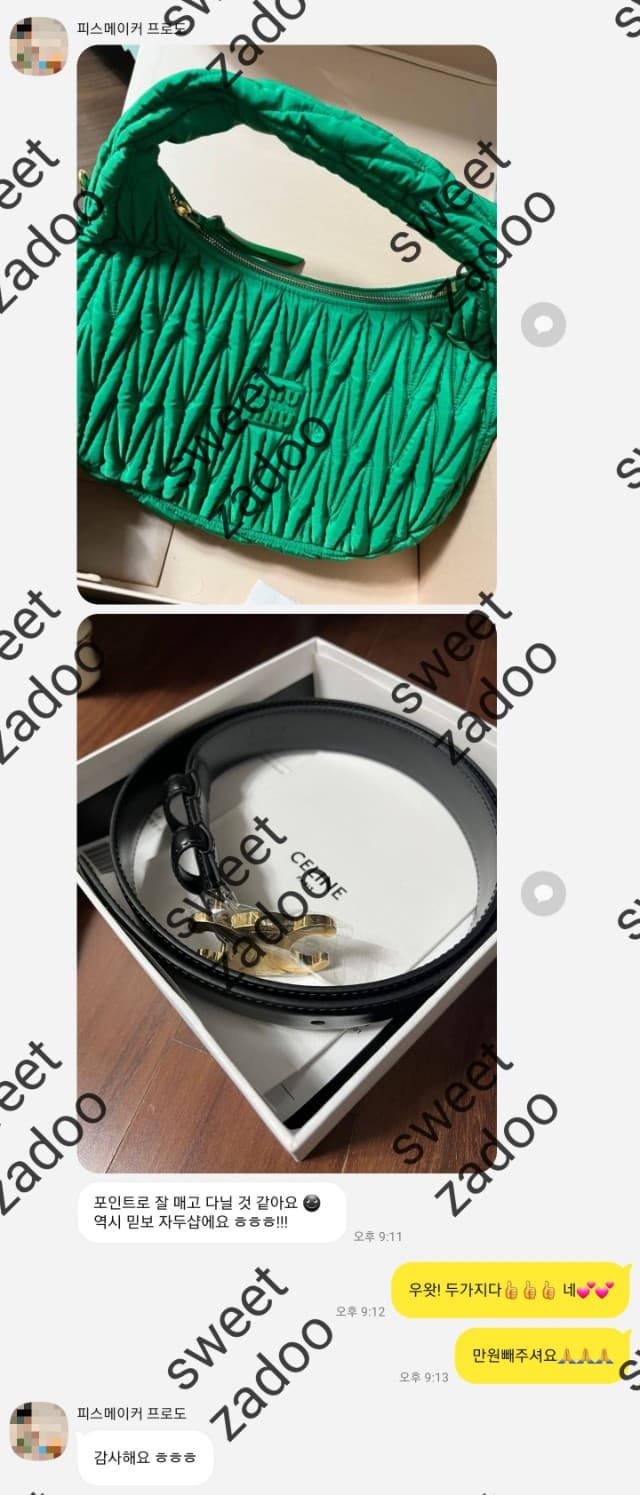The height and width of the screenshot is (1495, 640).
Task: Open the Celine belt photo
Action: coord(287,892)
